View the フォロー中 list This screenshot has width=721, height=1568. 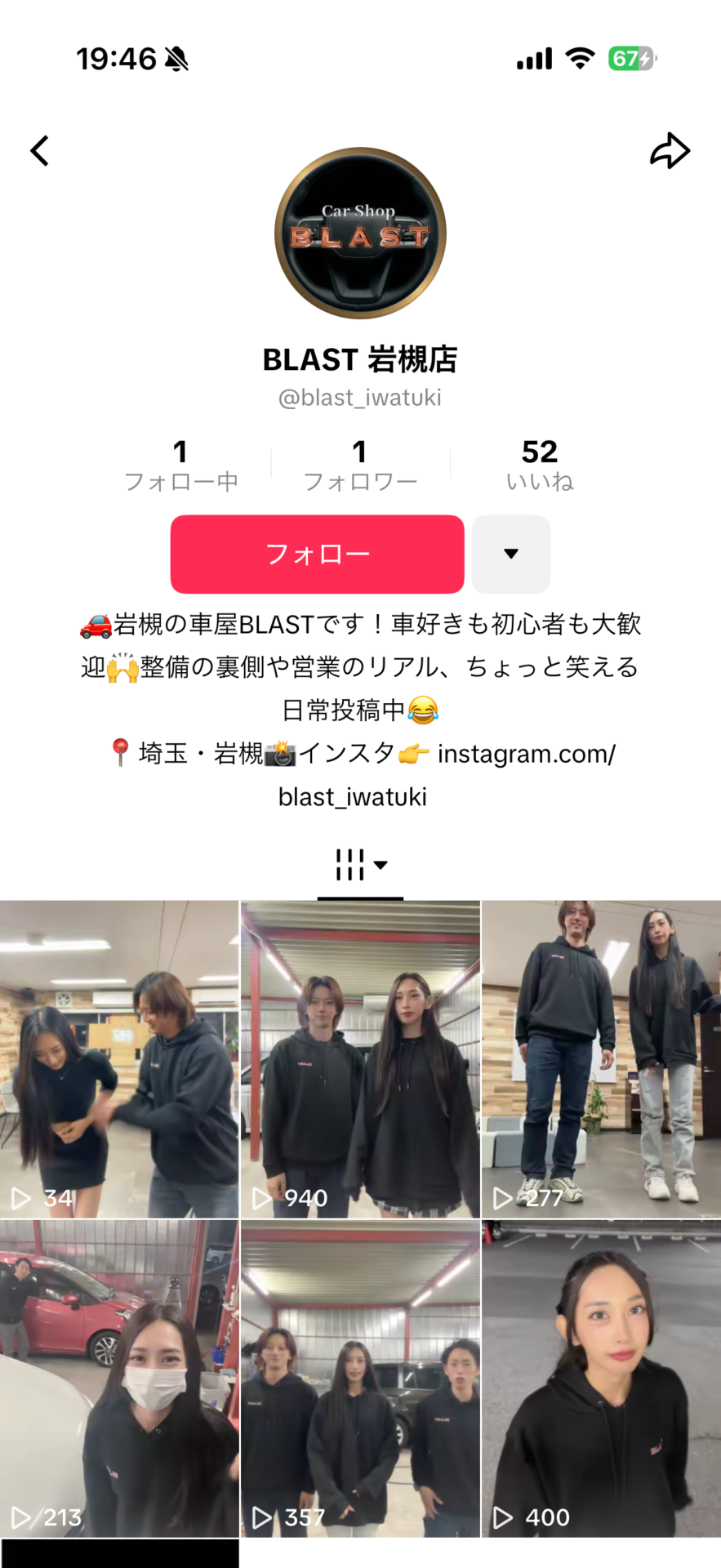coord(180,465)
